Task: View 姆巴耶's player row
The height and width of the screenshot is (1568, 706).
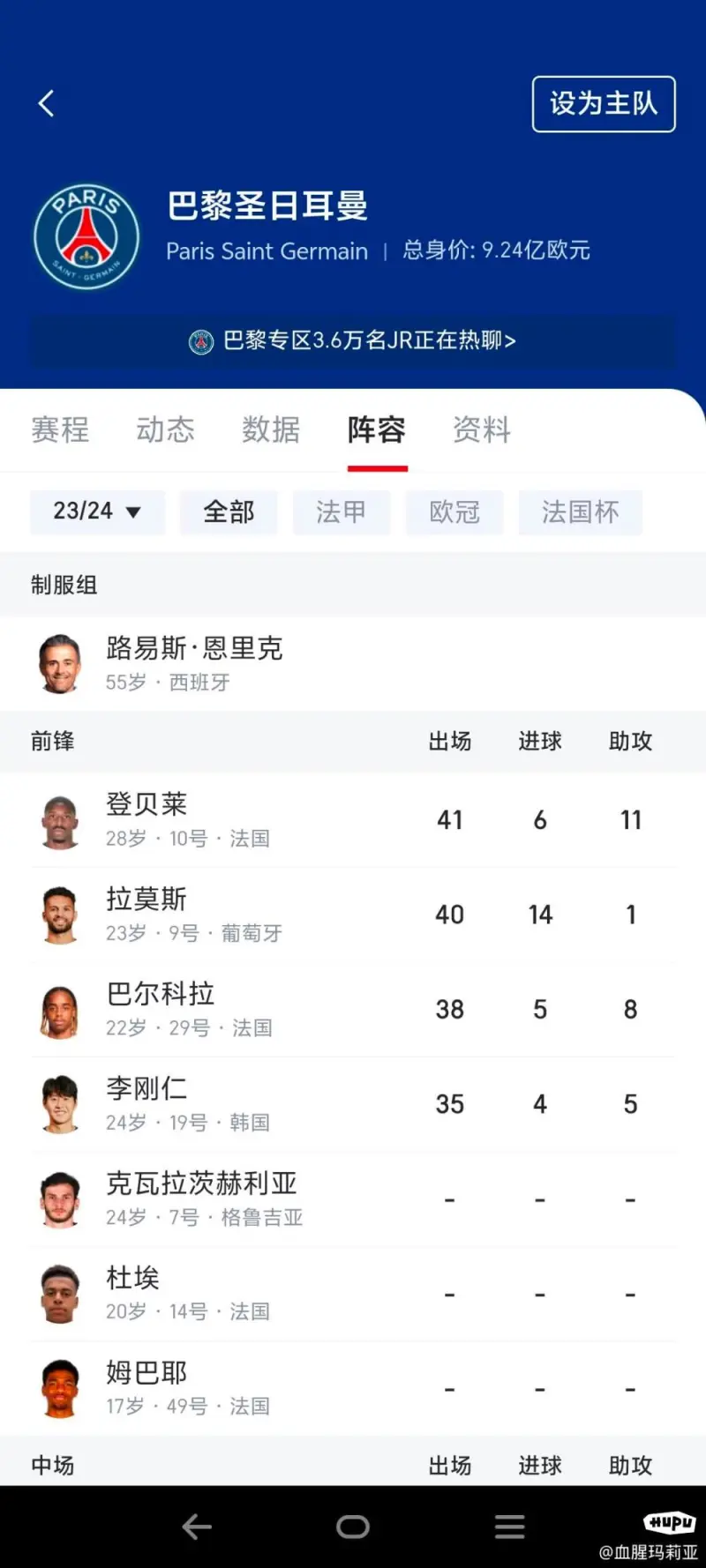Action: [x=353, y=1388]
